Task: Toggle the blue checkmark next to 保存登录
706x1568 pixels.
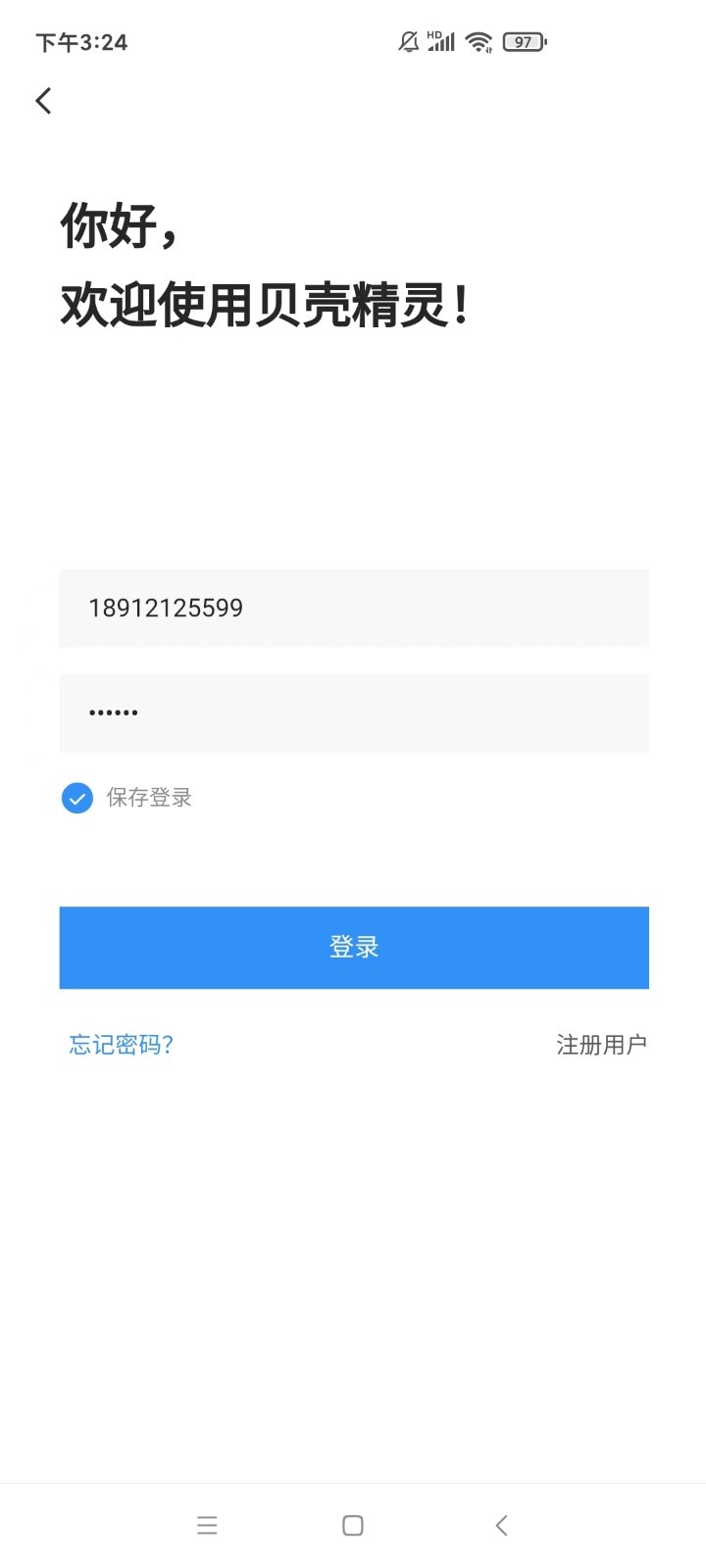Action: [76, 798]
